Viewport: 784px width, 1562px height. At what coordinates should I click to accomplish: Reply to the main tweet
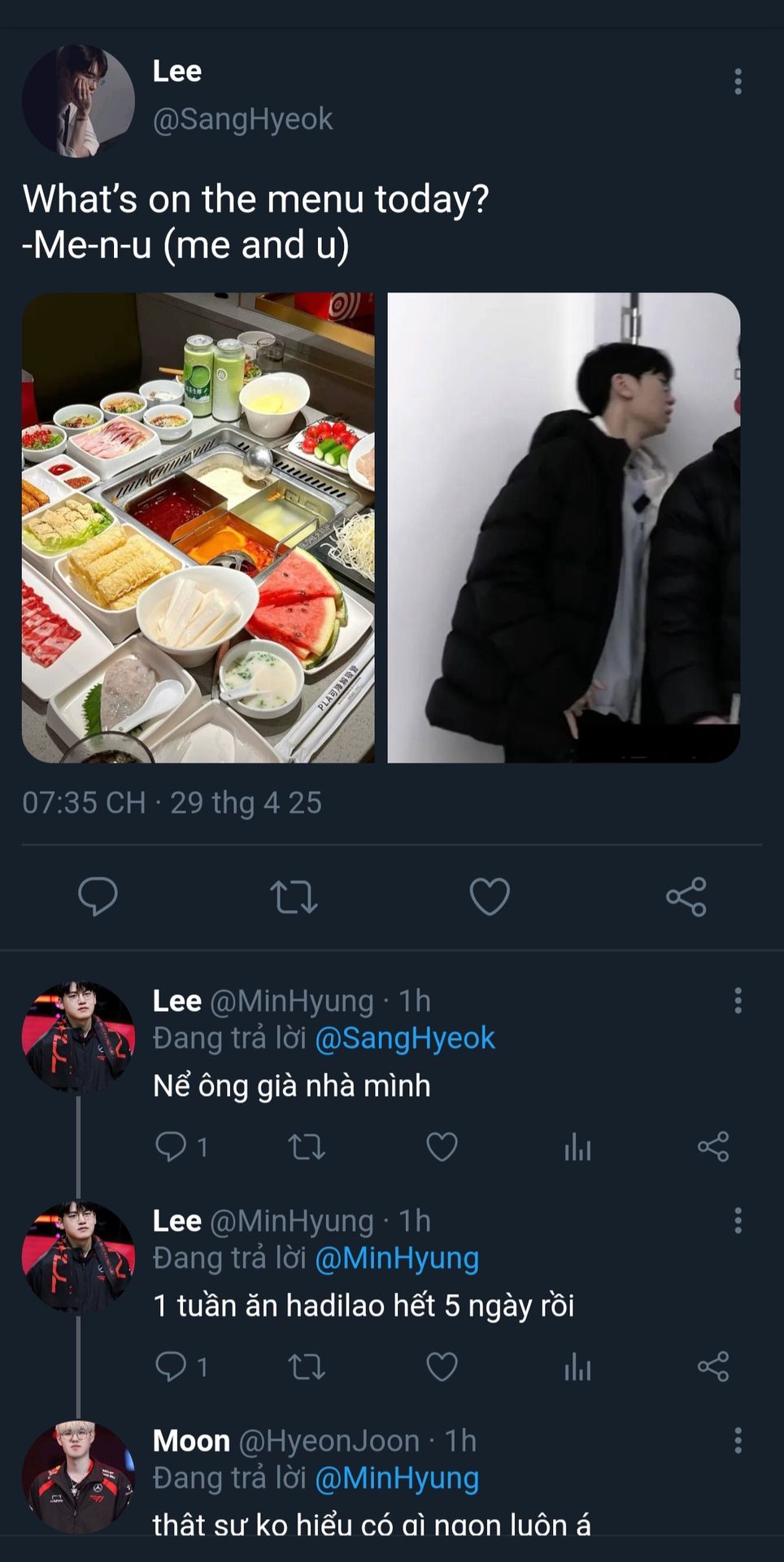[x=98, y=897]
